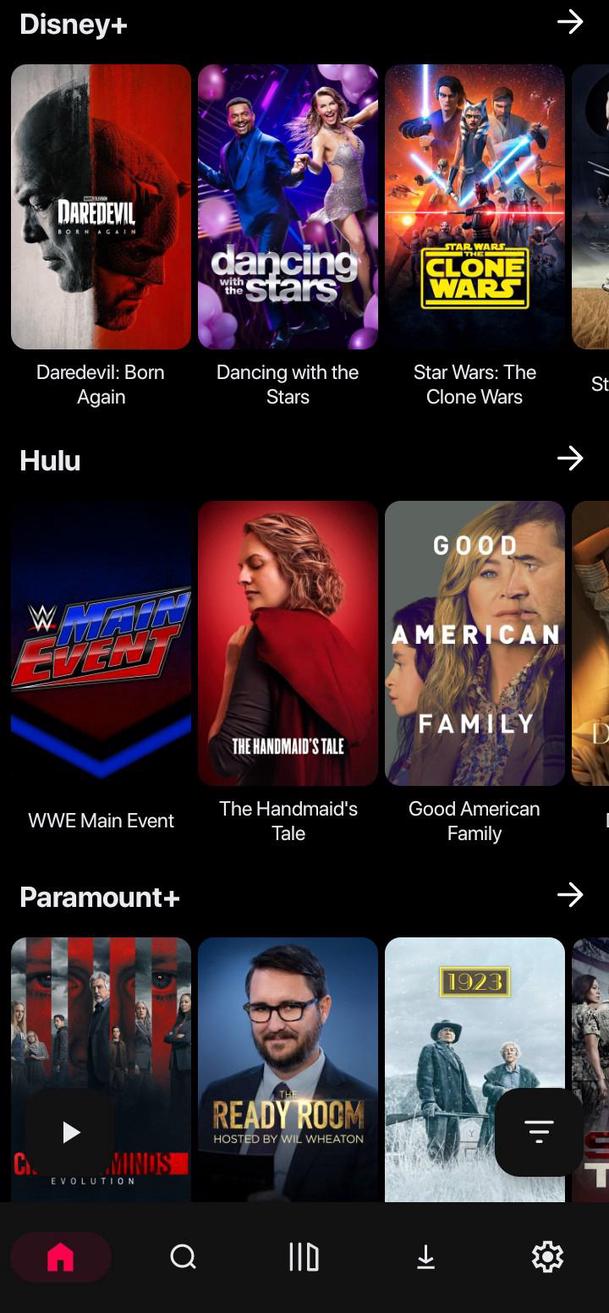Switch to the Library tab
This screenshot has width=609, height=1313.
pos(304,1257)
